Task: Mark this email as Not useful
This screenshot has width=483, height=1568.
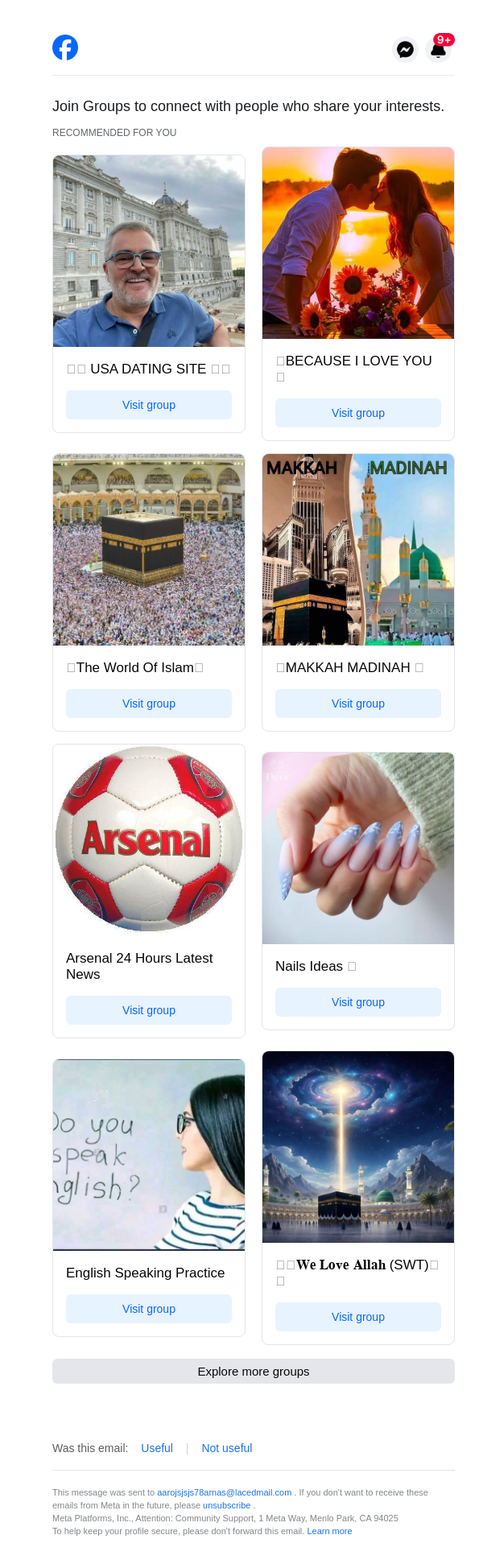Action: (x=227, y=1448)
